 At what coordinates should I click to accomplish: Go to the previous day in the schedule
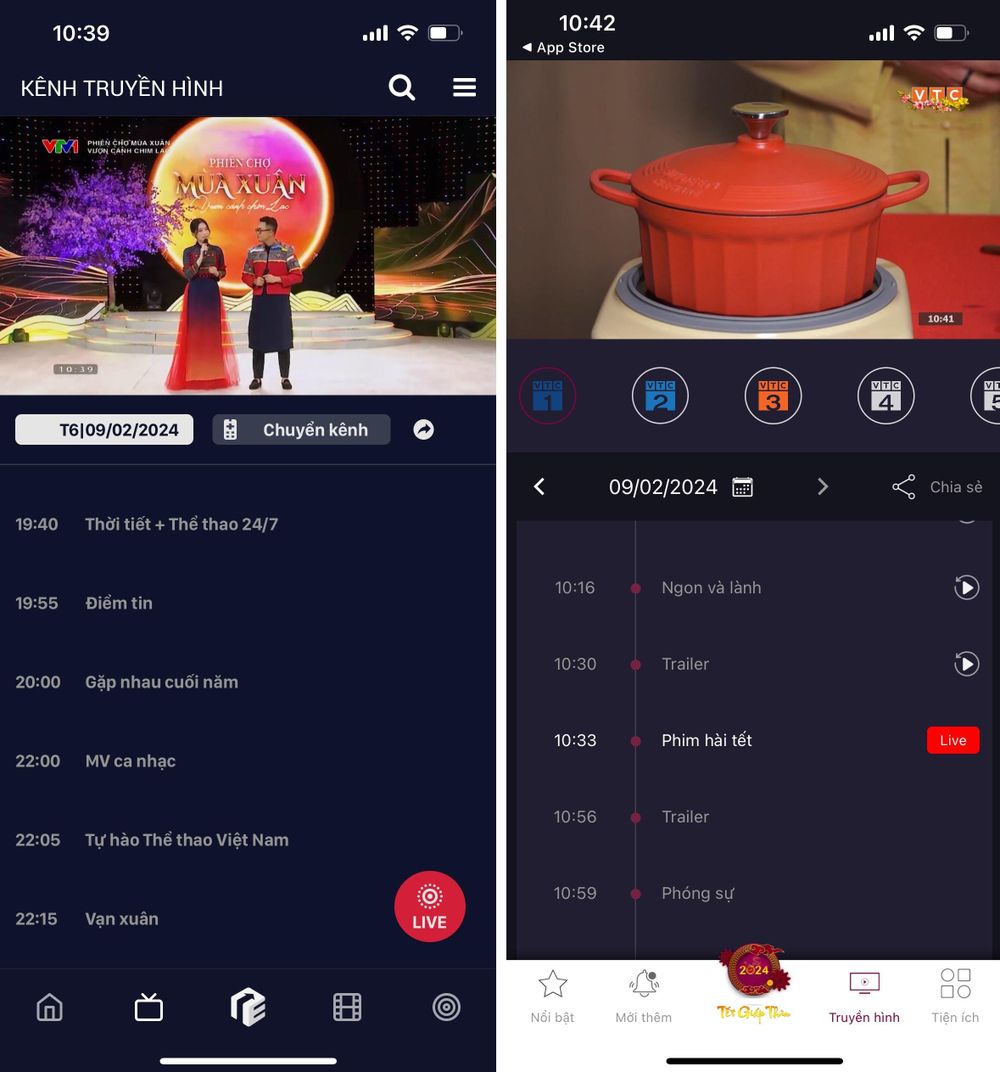(x=539, y=487)
